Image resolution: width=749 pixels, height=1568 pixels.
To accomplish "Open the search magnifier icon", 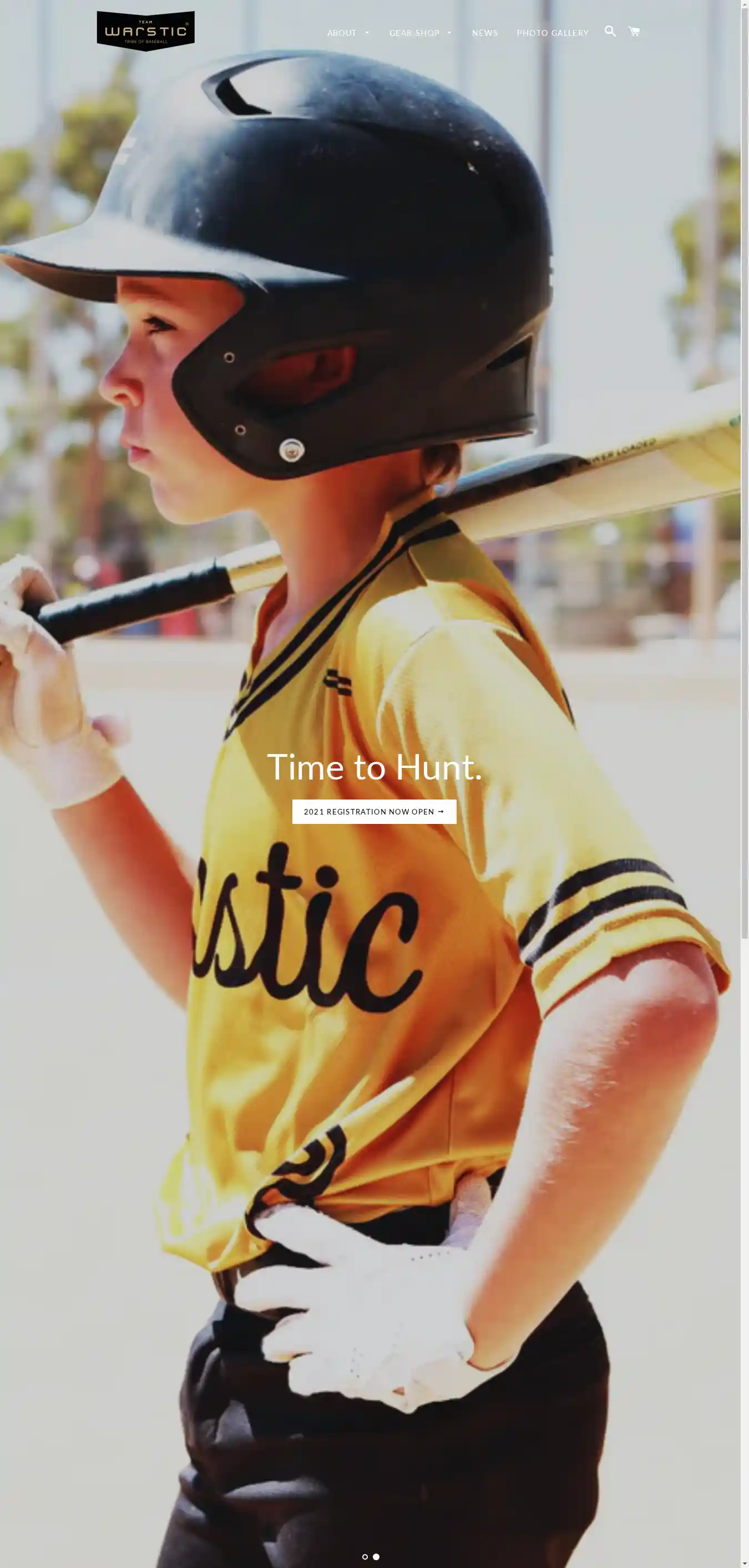I will 610,31.
